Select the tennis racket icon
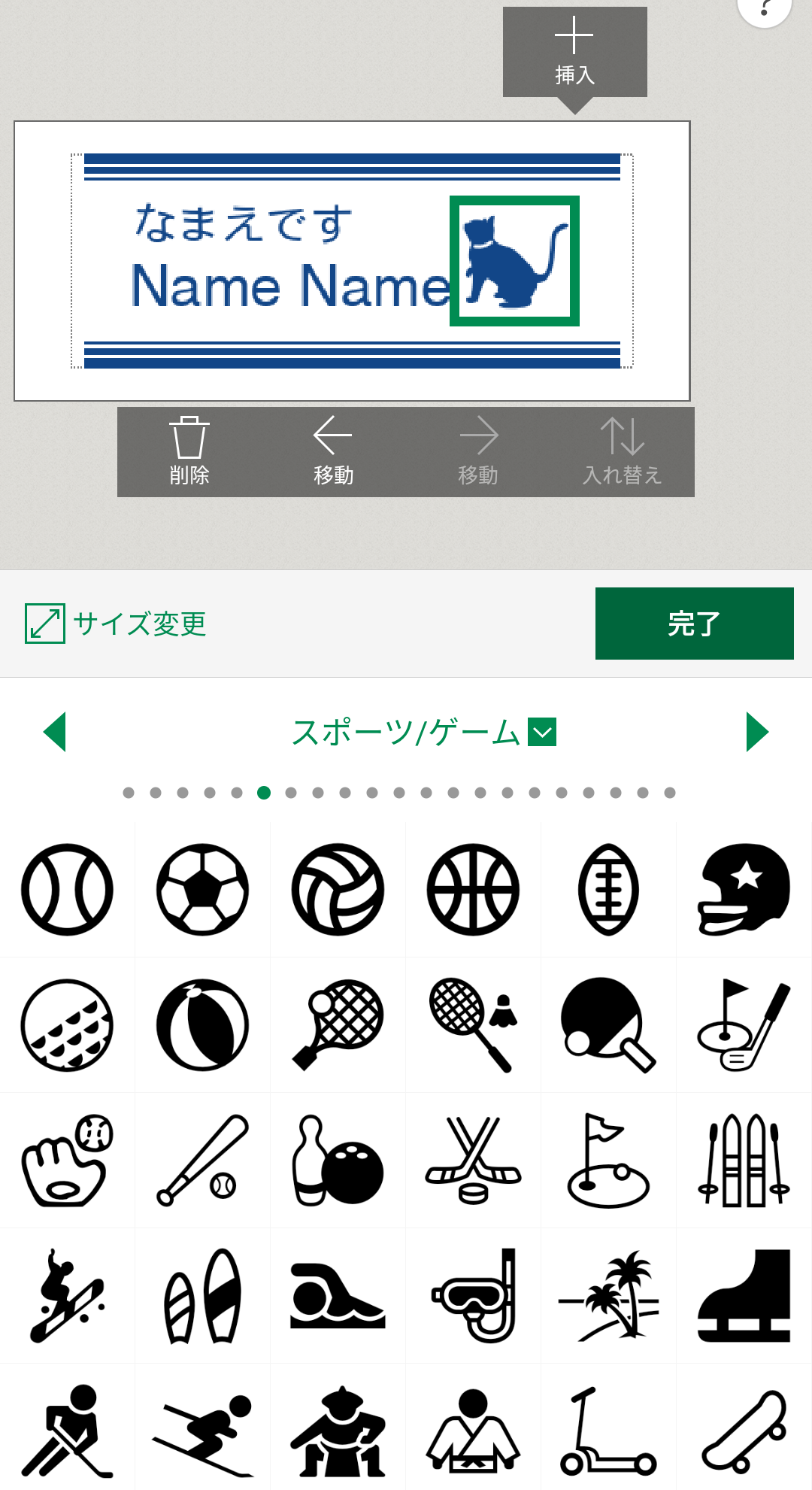The width and height of the screenshot is (812, 1490). point(338,1024)
